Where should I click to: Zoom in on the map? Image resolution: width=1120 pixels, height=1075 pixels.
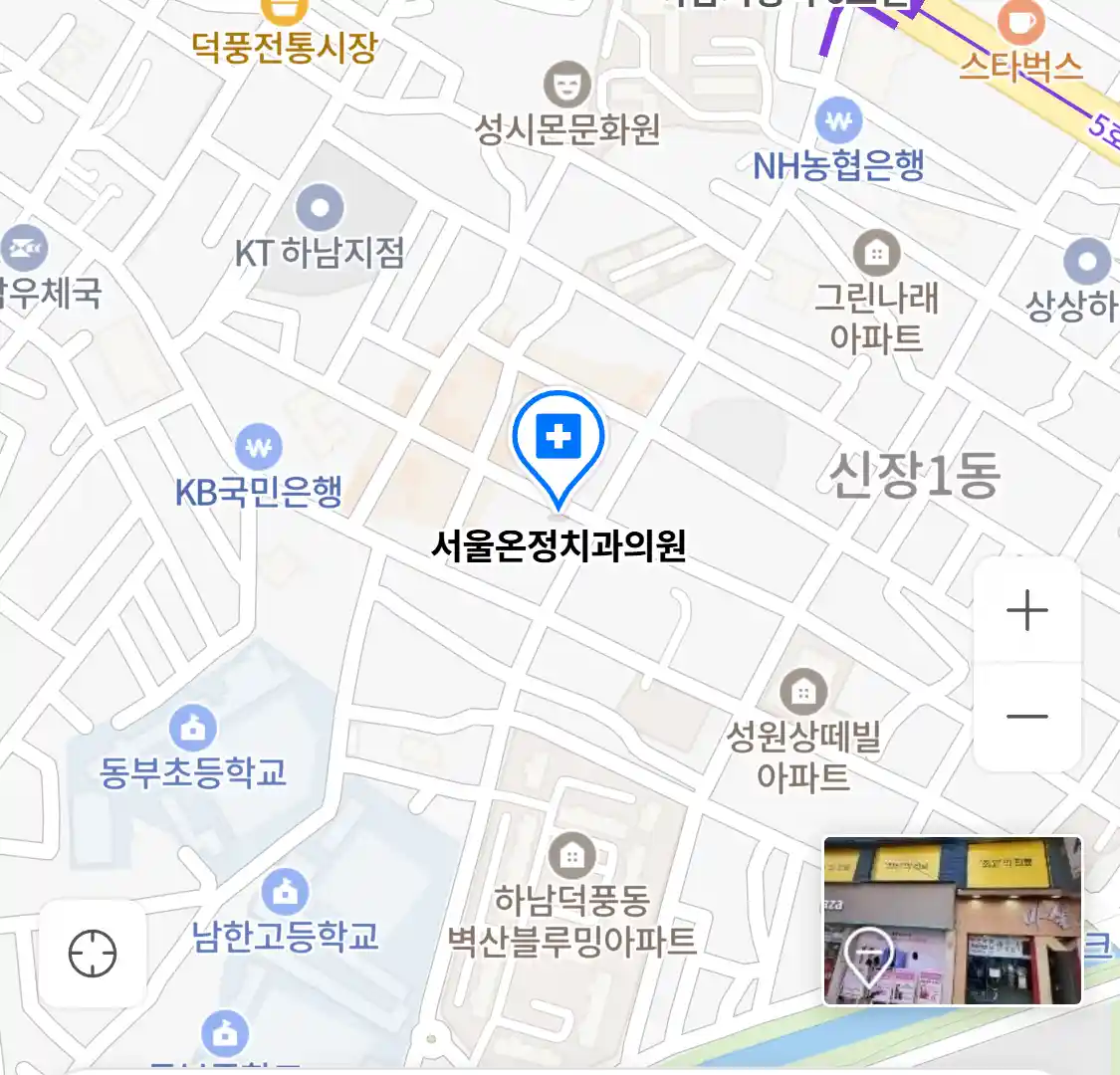pyautogui.click(x=1026, y=610)
